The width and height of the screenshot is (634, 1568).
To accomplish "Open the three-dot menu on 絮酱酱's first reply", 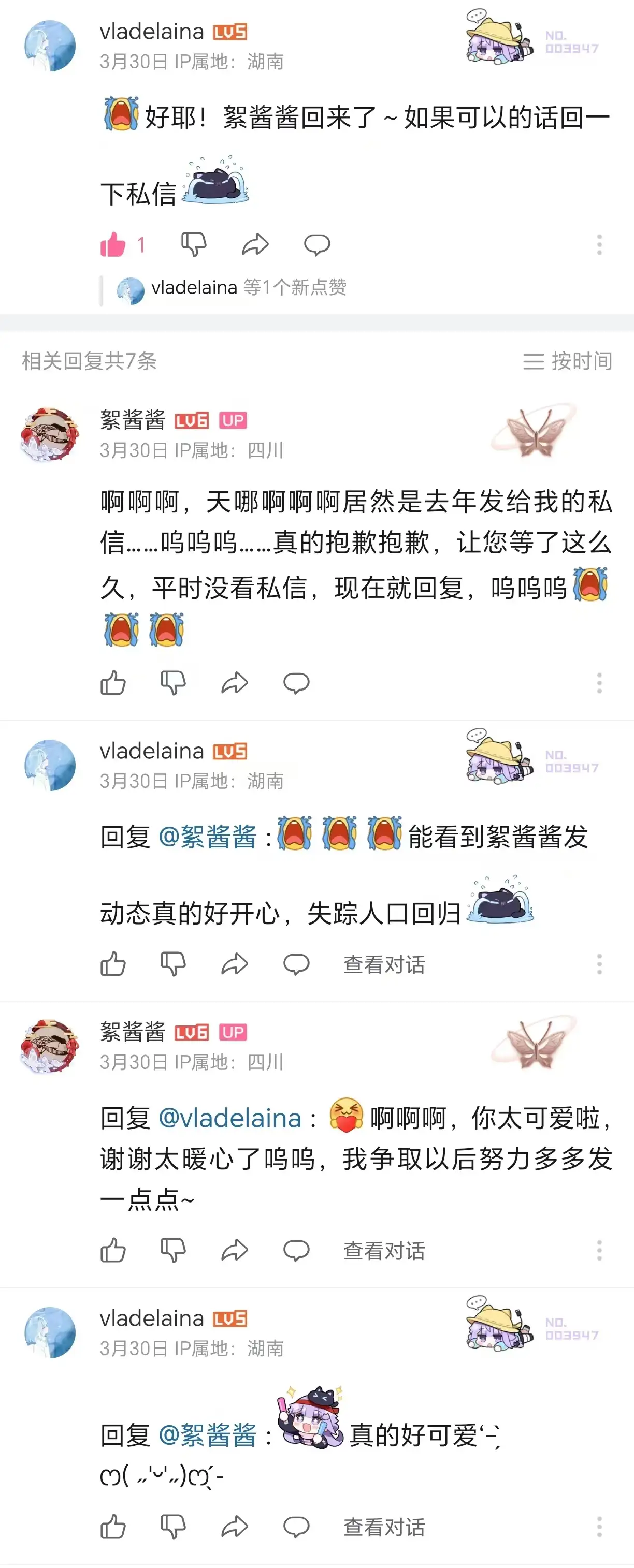I will pyautogui.click(x=599, y=682).
